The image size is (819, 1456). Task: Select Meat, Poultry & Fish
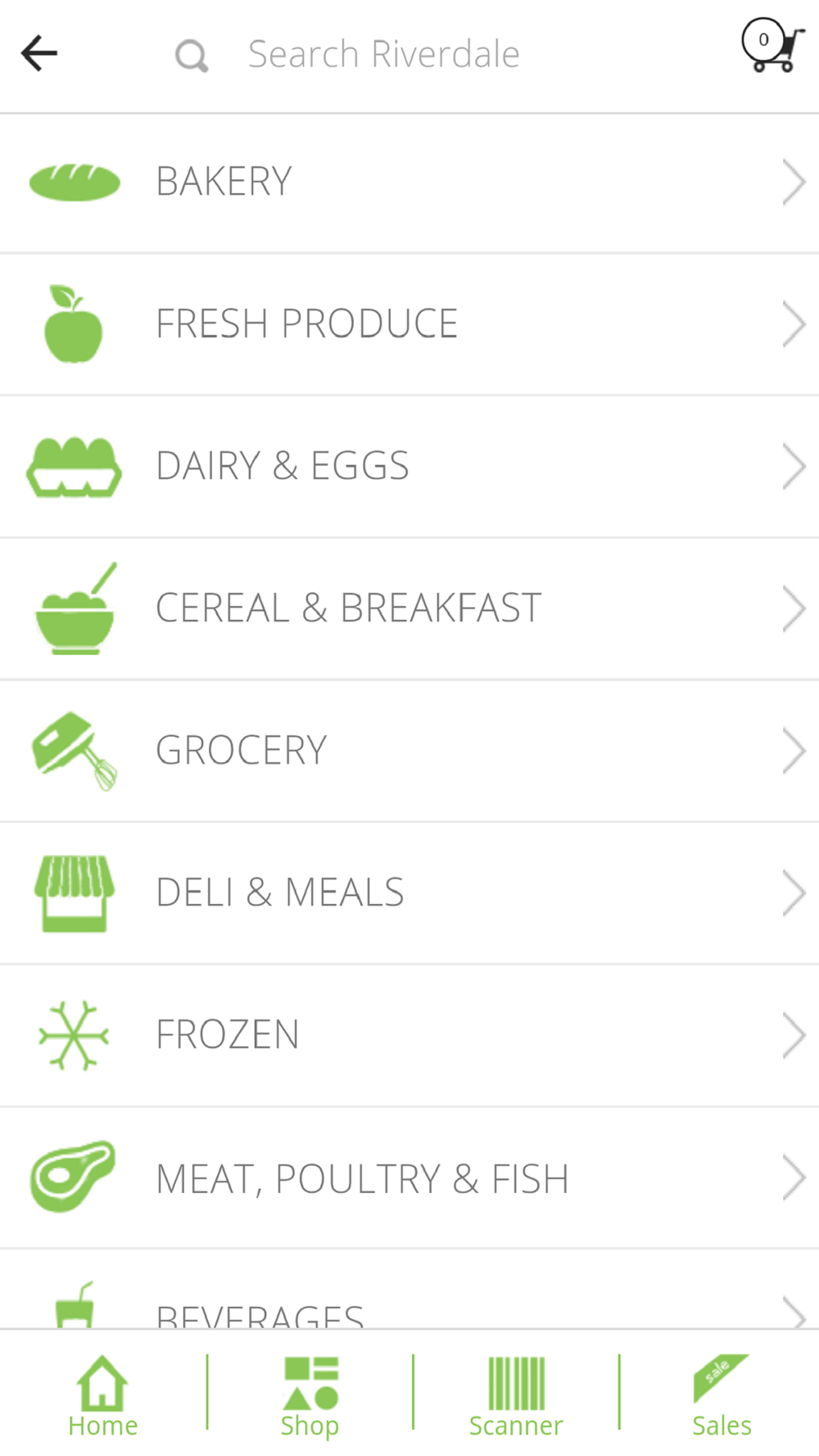[x=409, y=1178]
